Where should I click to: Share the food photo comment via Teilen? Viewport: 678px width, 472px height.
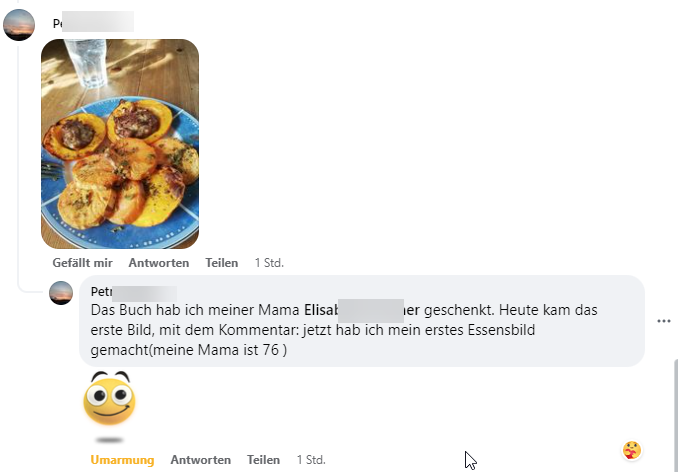(221, 263)
